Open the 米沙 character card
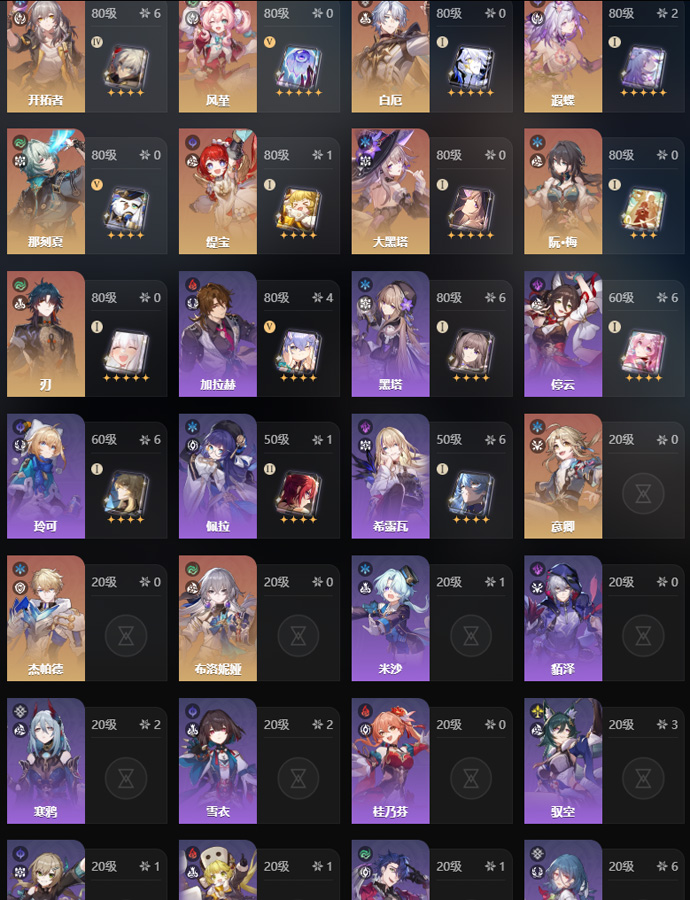690x900 pixels. 390,618
